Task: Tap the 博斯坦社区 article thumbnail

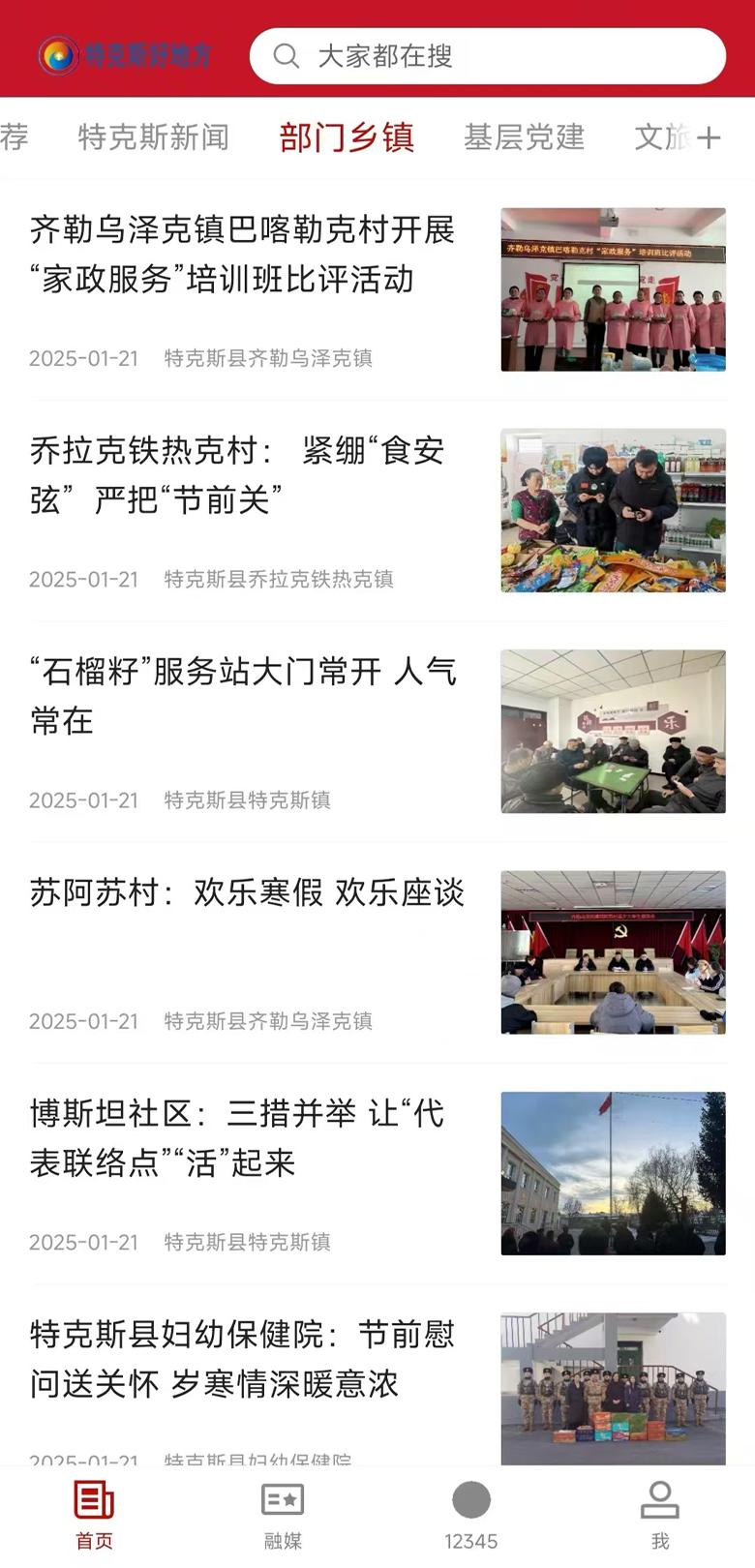Action: coord(614,1172)
